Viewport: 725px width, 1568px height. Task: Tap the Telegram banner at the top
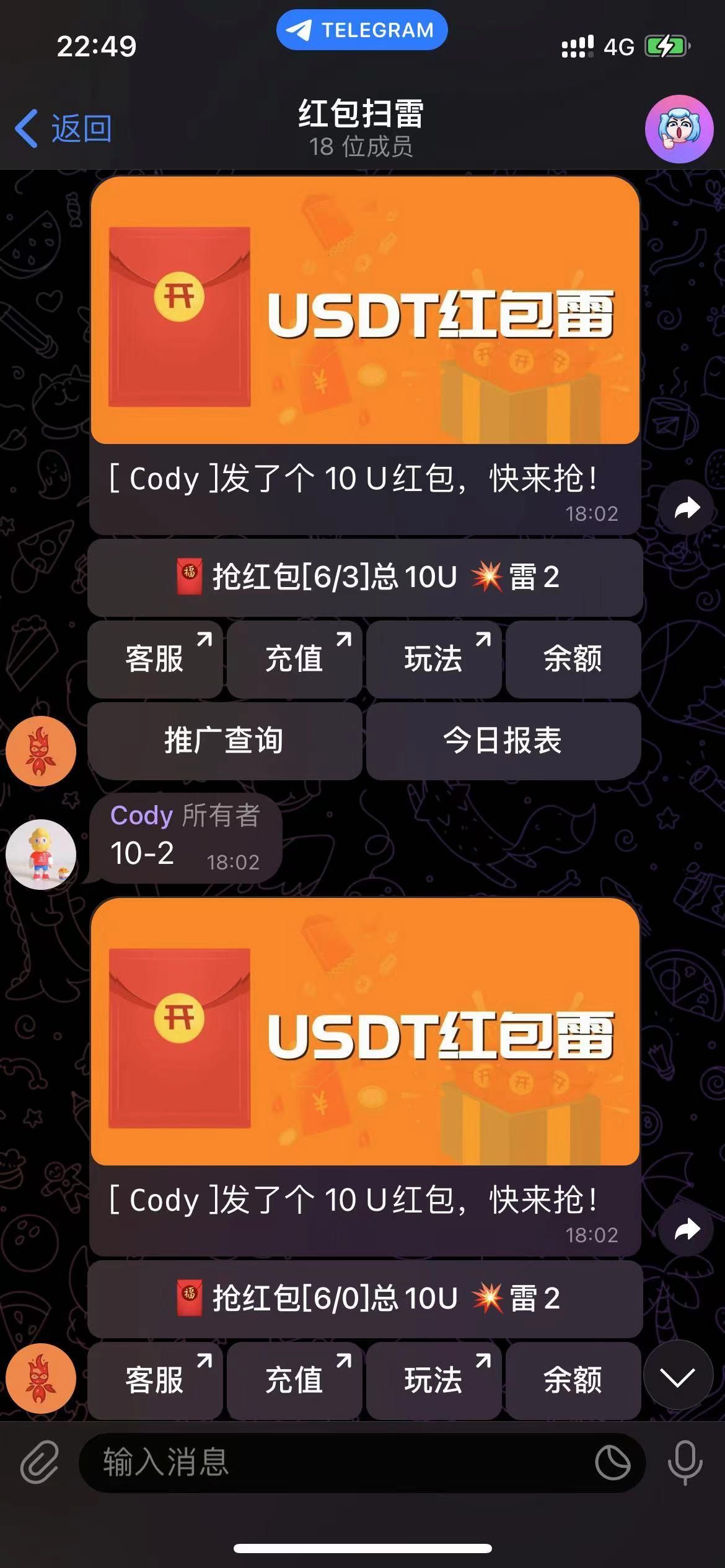tap(362, 30)
